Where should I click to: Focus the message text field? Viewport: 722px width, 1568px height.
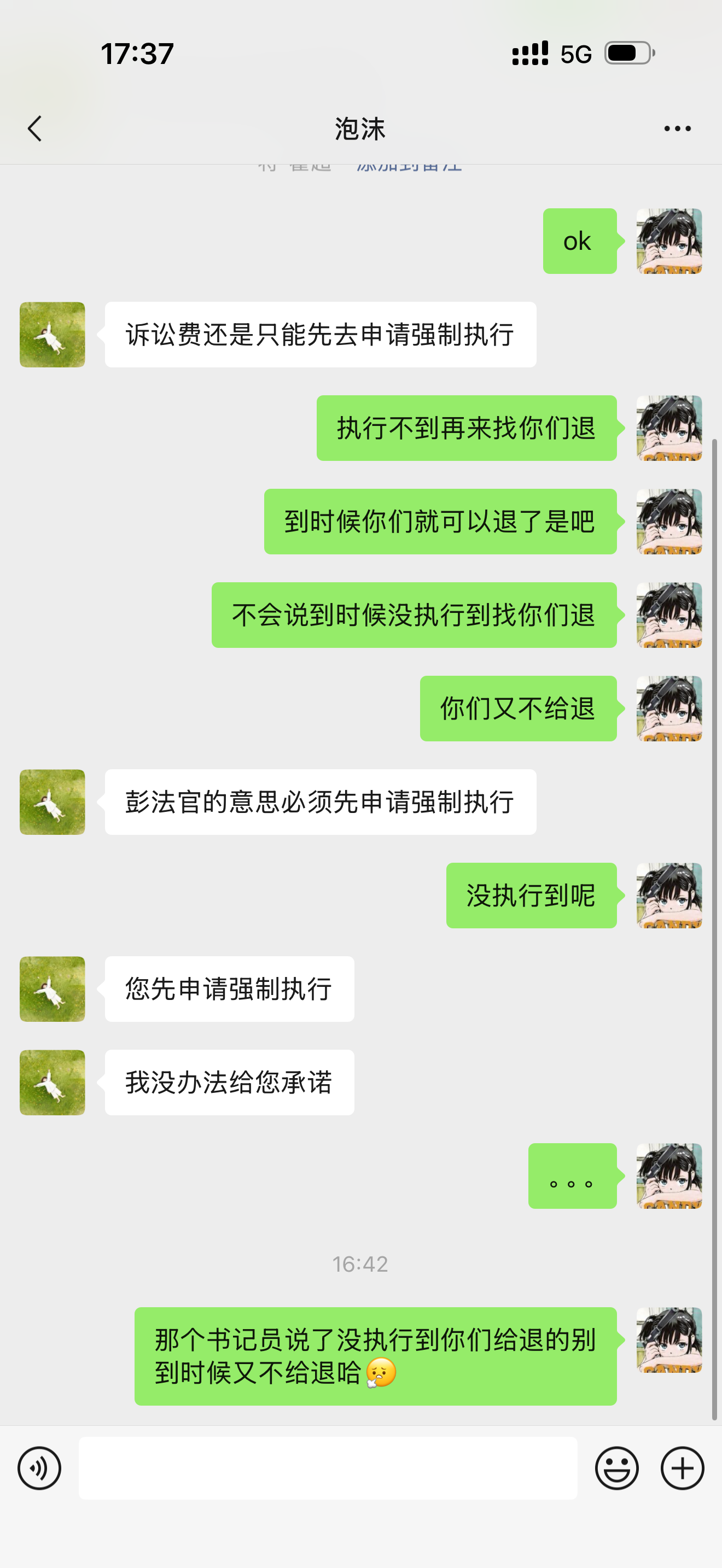(x=328, y=1468)
